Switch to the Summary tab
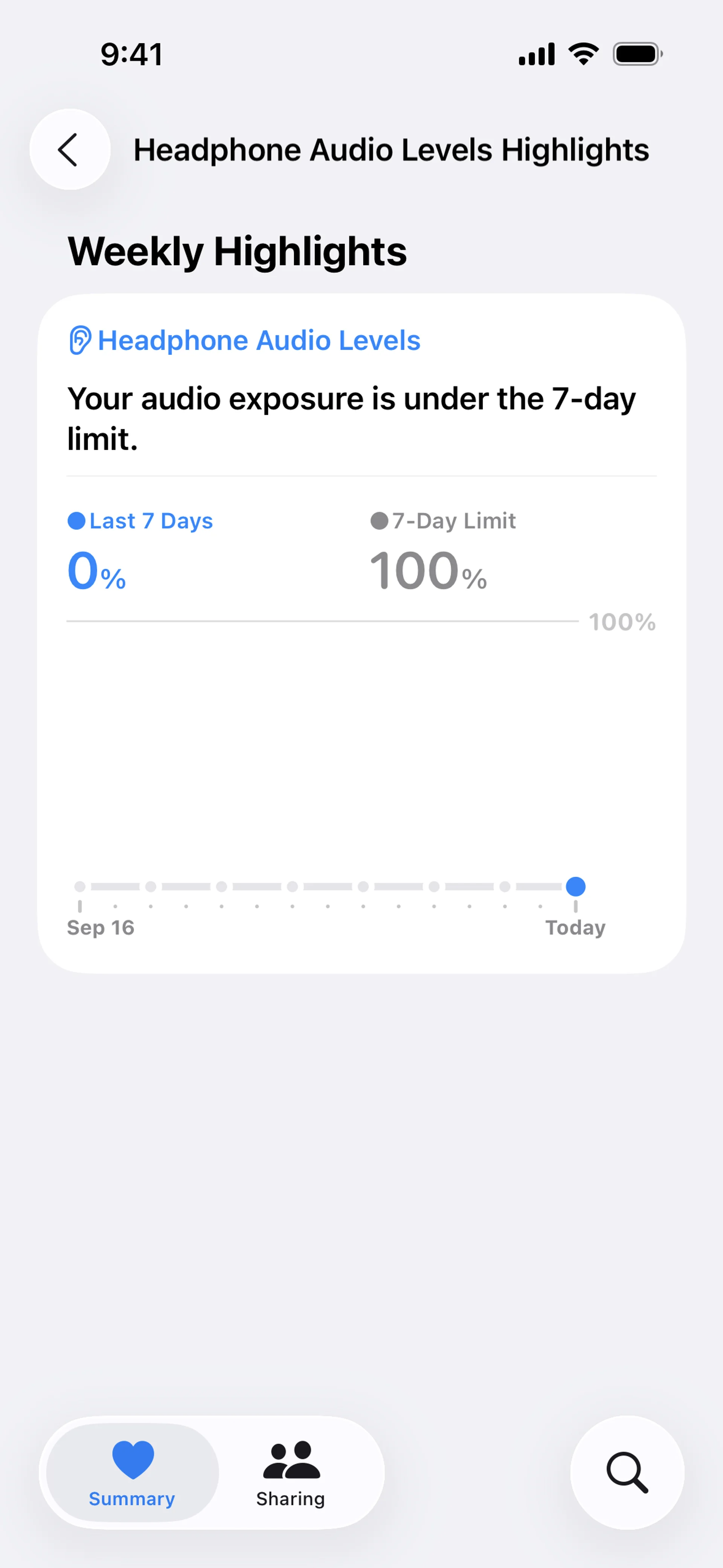 coord(132,1472)
